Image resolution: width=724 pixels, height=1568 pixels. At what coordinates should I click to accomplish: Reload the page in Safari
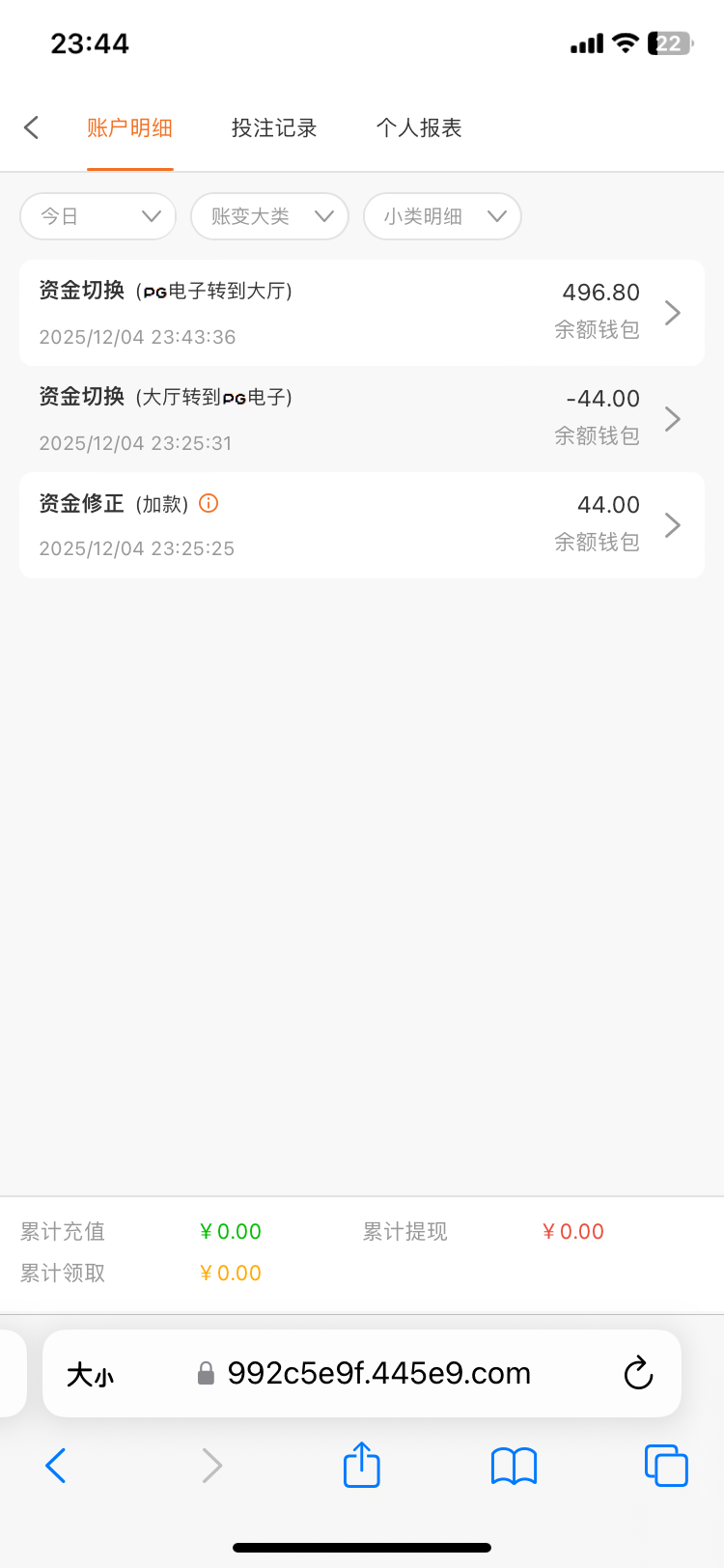click(638, 1373)
